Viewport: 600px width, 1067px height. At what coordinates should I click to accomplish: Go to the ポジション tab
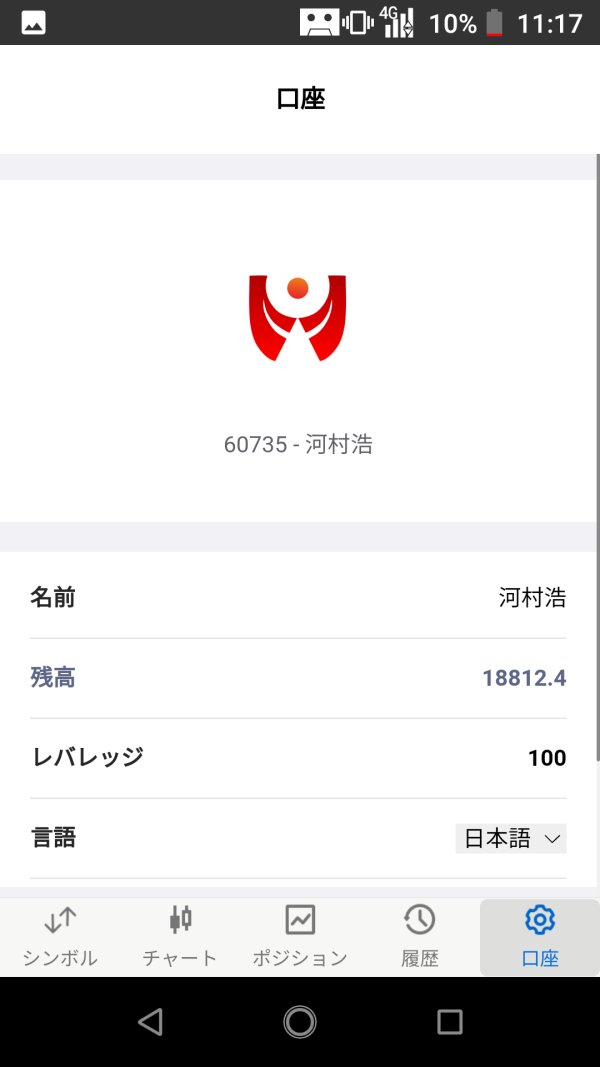click(300, 937)
